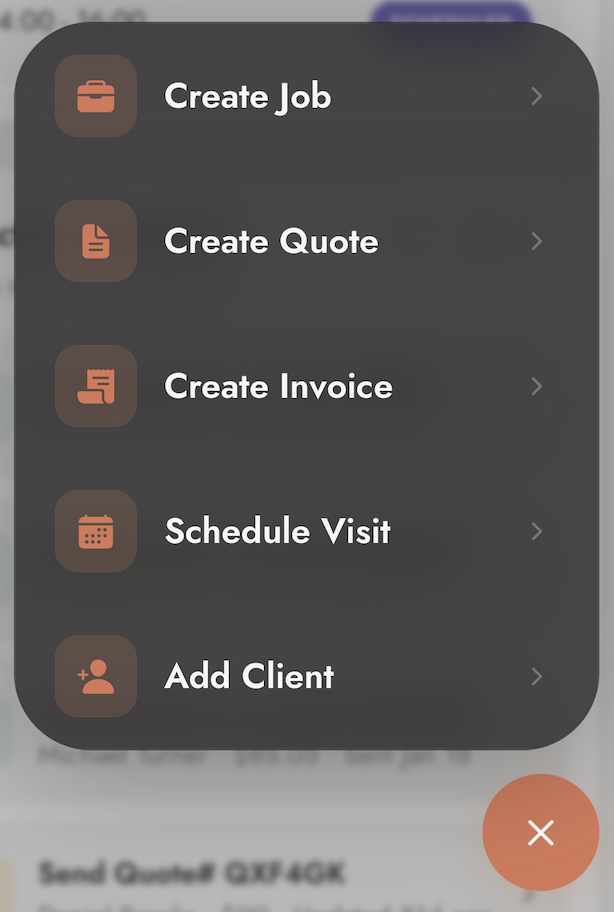
Task: Close the quick actions menu
Action: 540,833
